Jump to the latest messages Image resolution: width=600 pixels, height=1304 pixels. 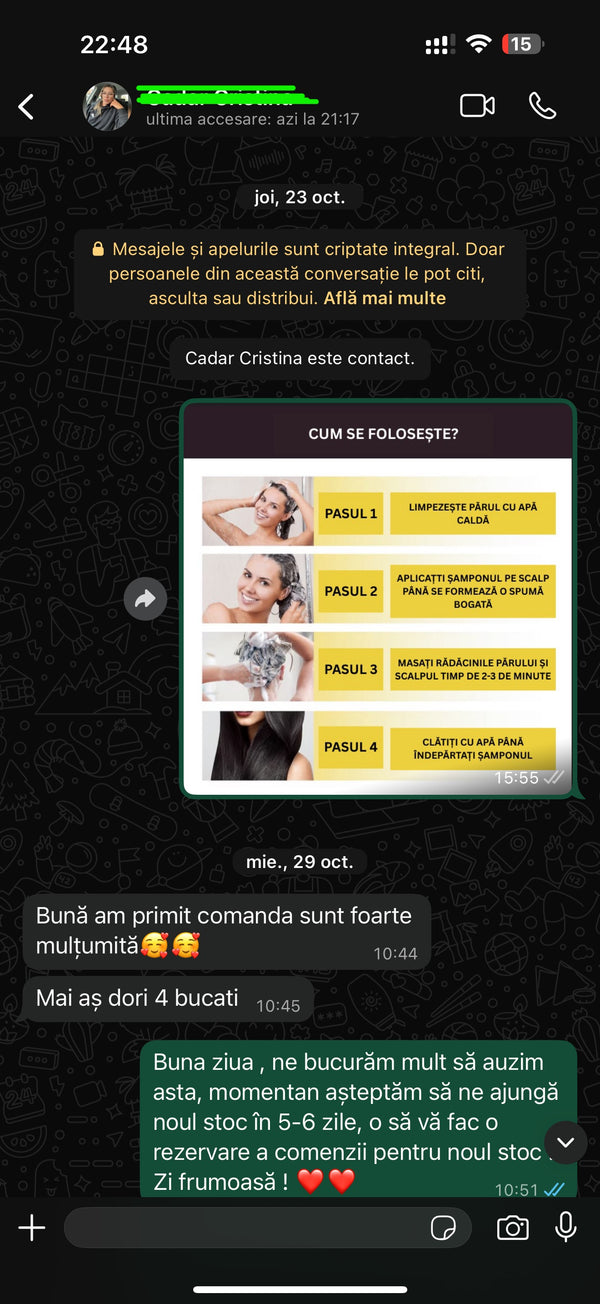(x=565, y=1142)
